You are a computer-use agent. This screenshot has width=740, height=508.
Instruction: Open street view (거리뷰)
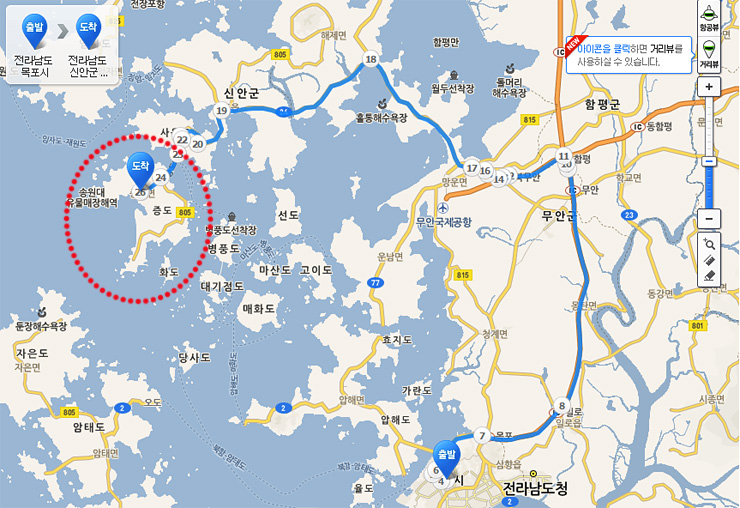pyautogui.click(x=709, y=54)
